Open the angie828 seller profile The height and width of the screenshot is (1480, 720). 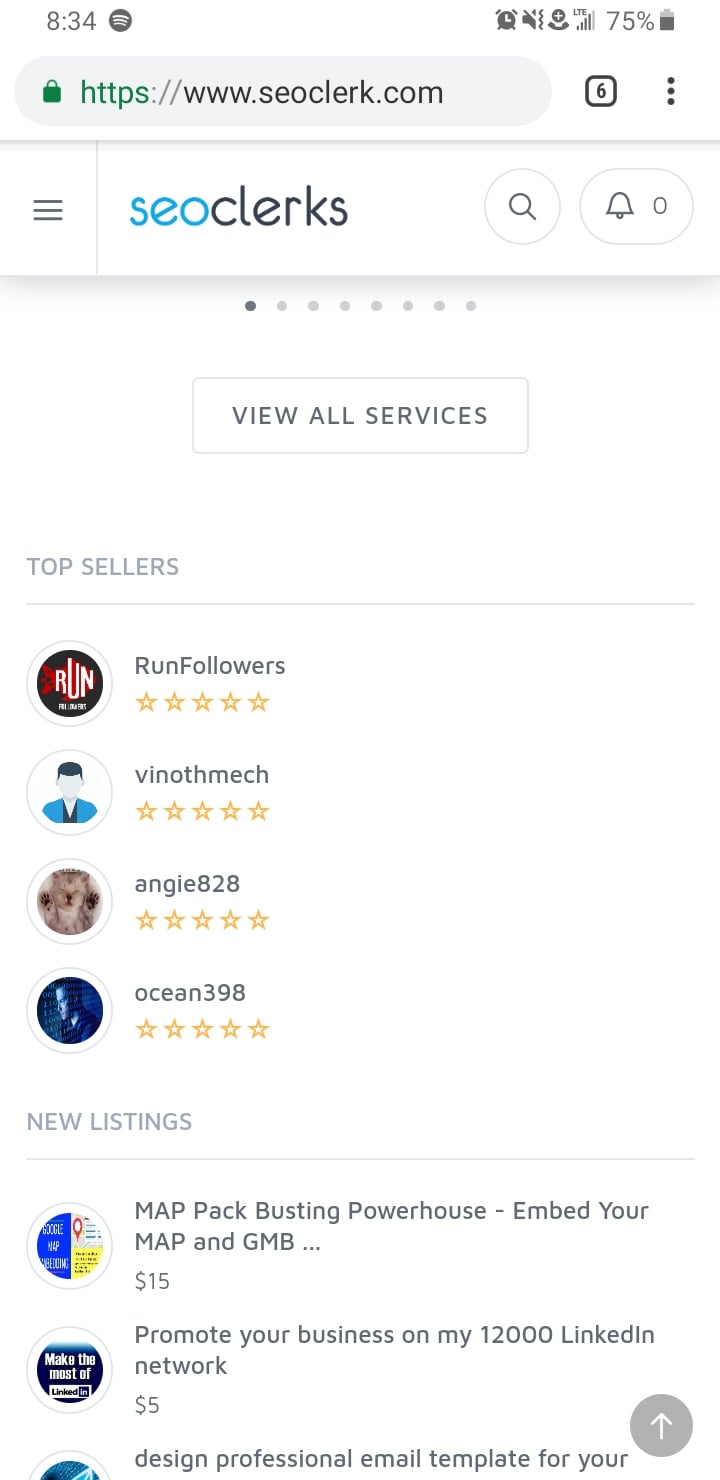point(187,884)
